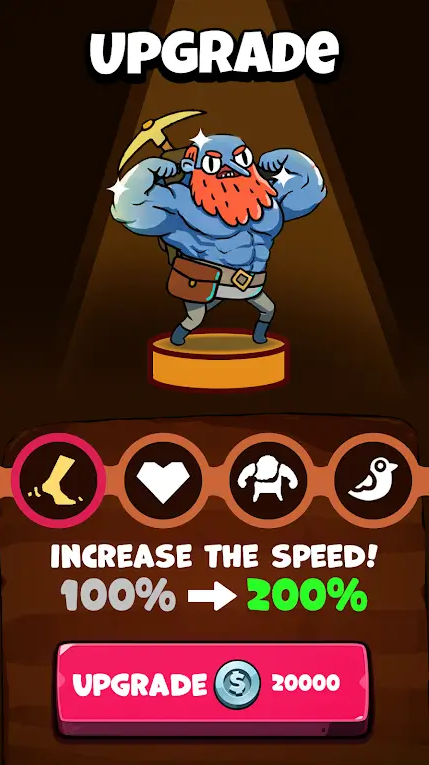Select the foot speed upgrade icon
This screenshot has width=429, height=765.
tap(59, 480)
